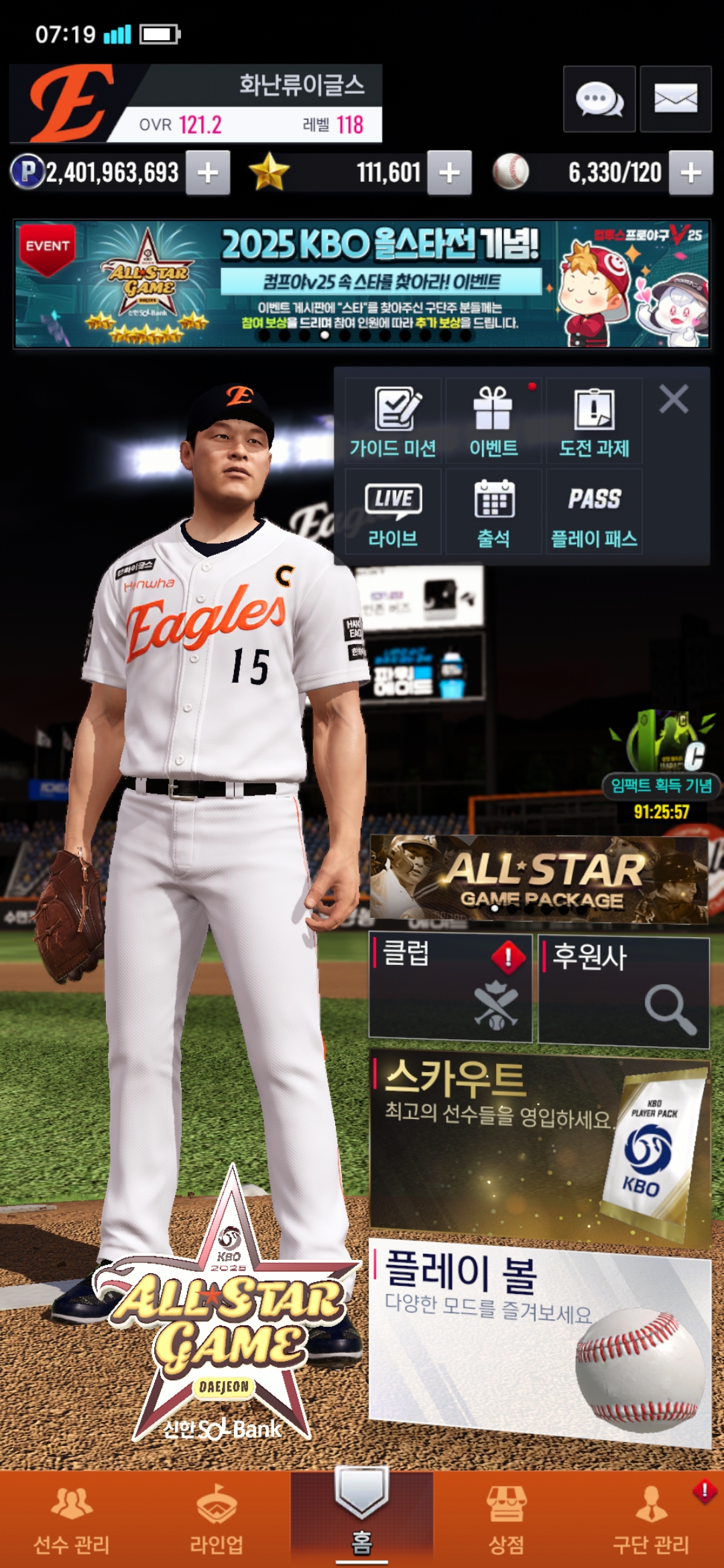The height and width of the screenshot is (1568, 724).
Task: Open the mailbox envelope icon
Action: (675, 99)
